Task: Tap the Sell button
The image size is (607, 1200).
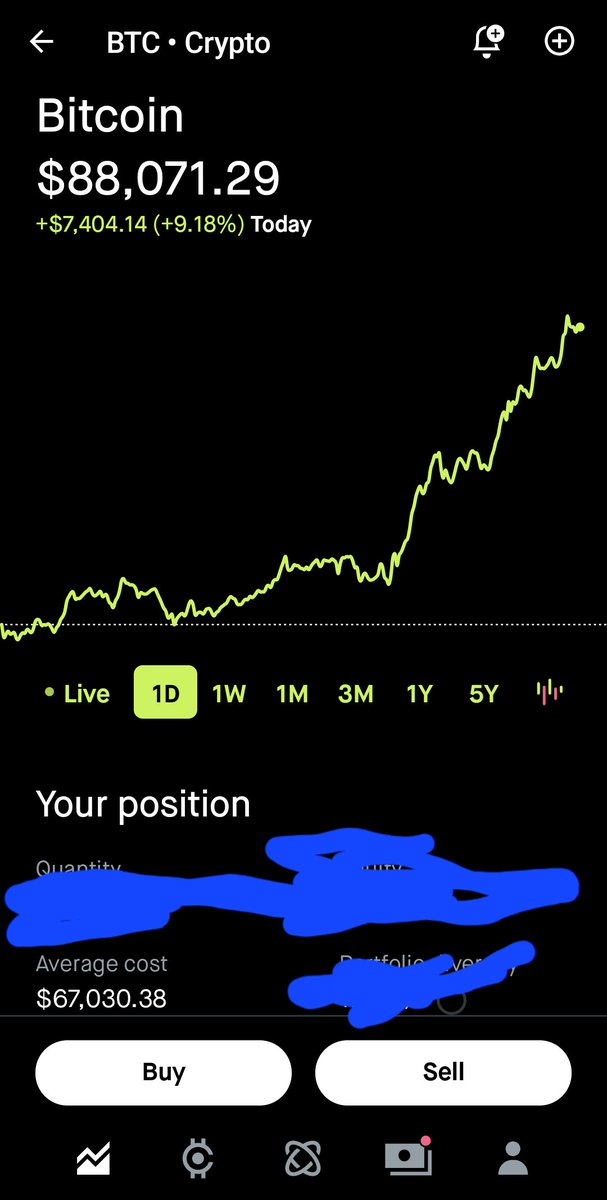Action: tap(443, 1072)
